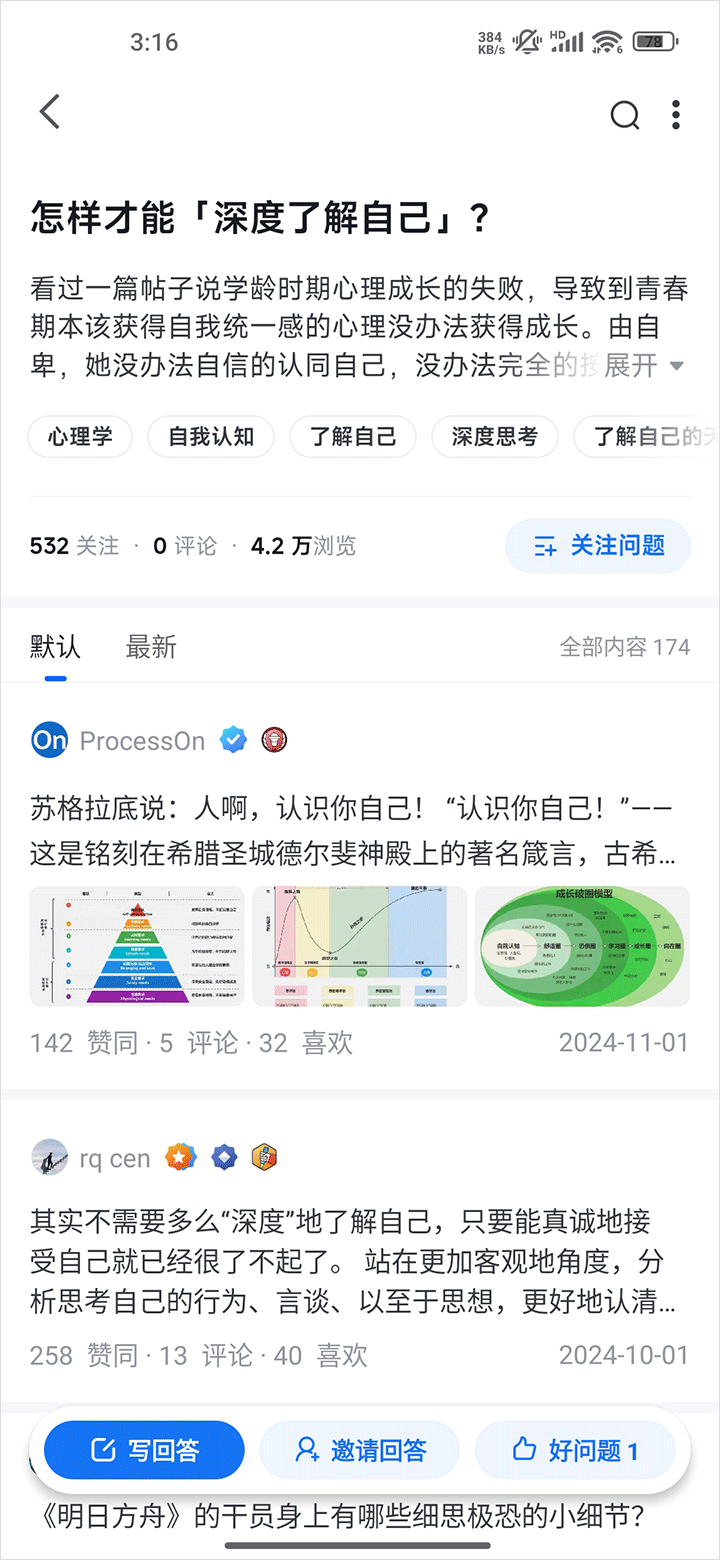Switch to the 默认 tab
This screenshot has height=1560, width=720.
pos(56,647)
